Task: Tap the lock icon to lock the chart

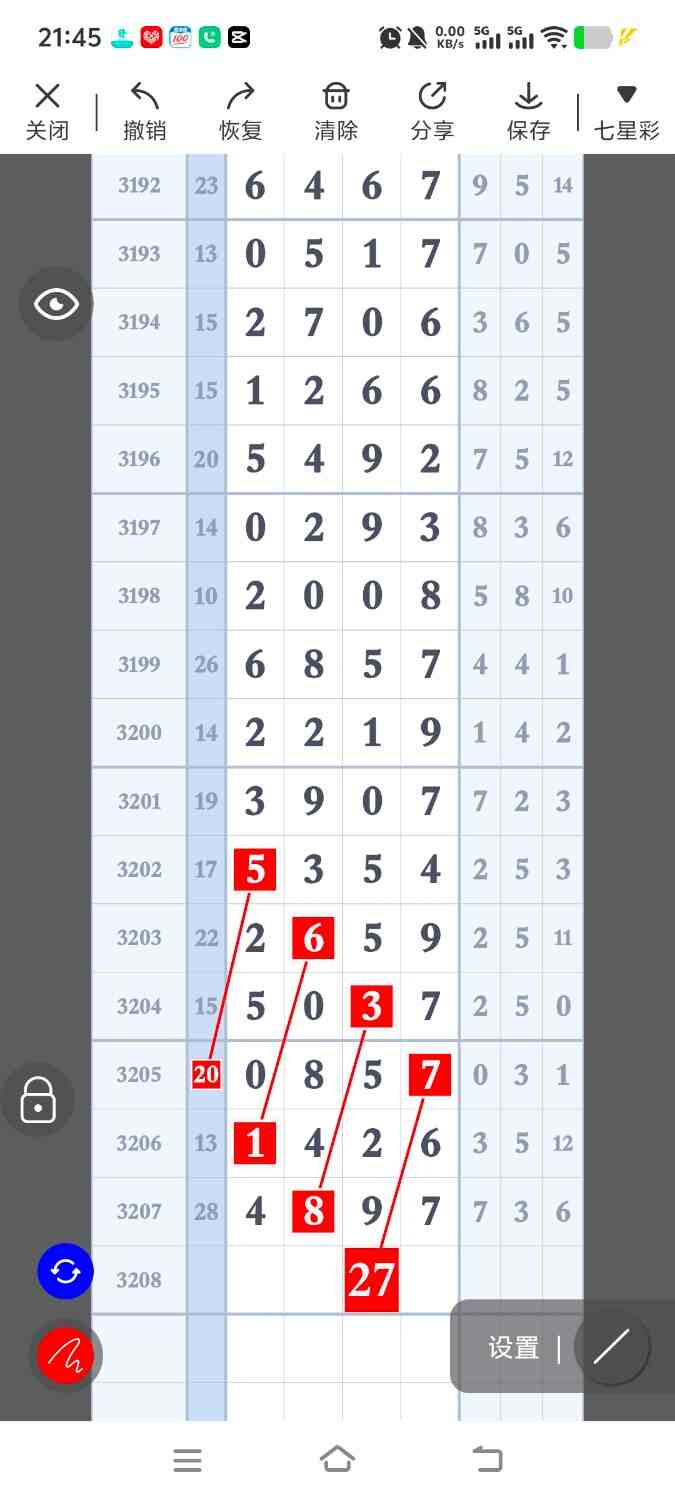Action: coord(38,1100)
